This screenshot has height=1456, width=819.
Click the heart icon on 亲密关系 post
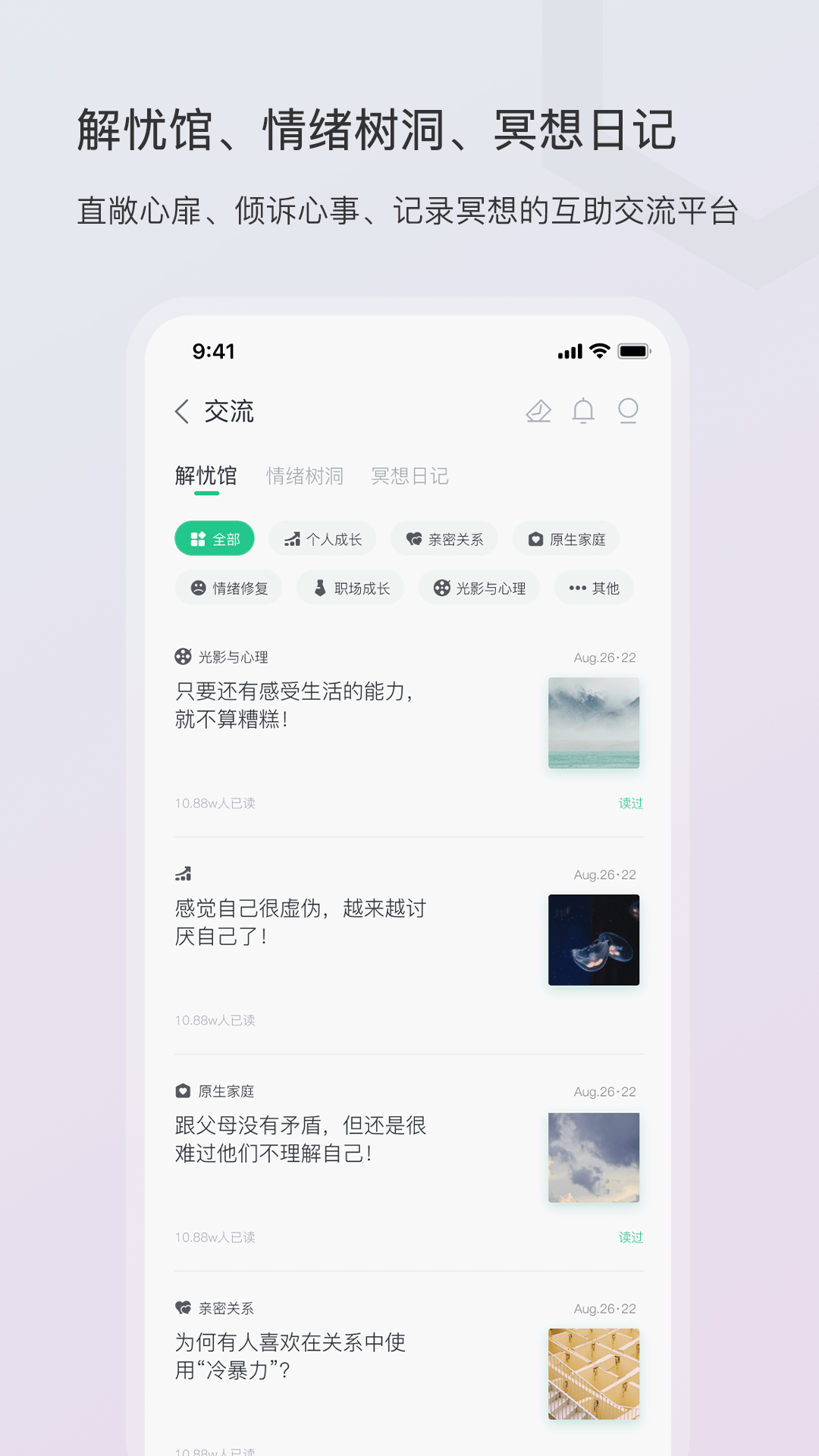(182, 1308)
